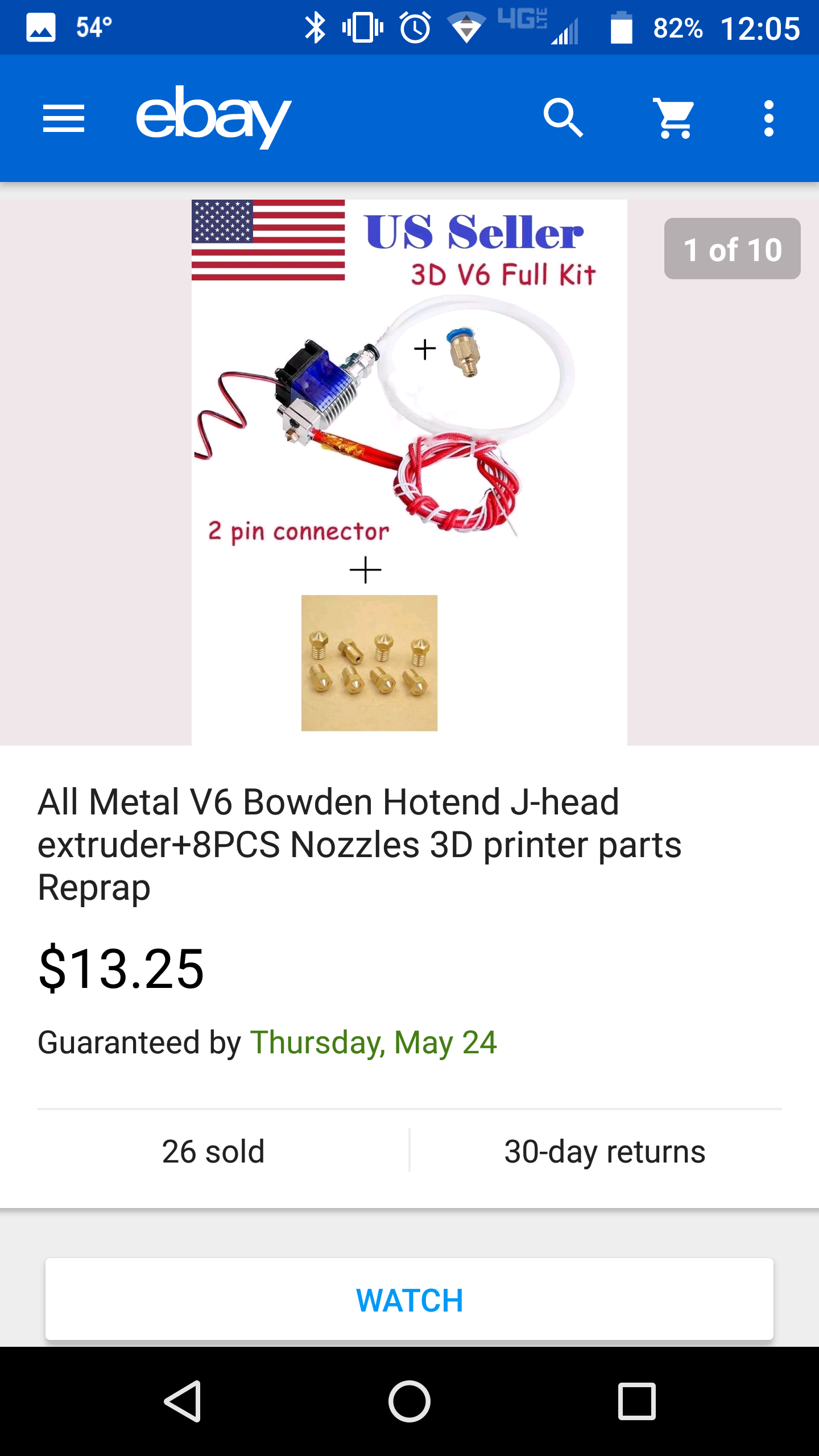Open the overflow menu
819x1456 pixels.
768,118
